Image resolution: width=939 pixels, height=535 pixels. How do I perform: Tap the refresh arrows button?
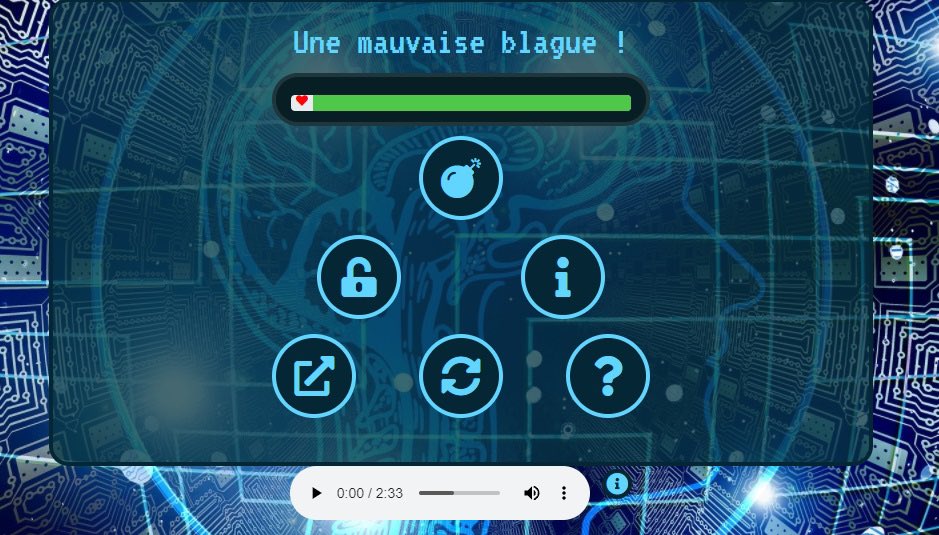[460, 376]
